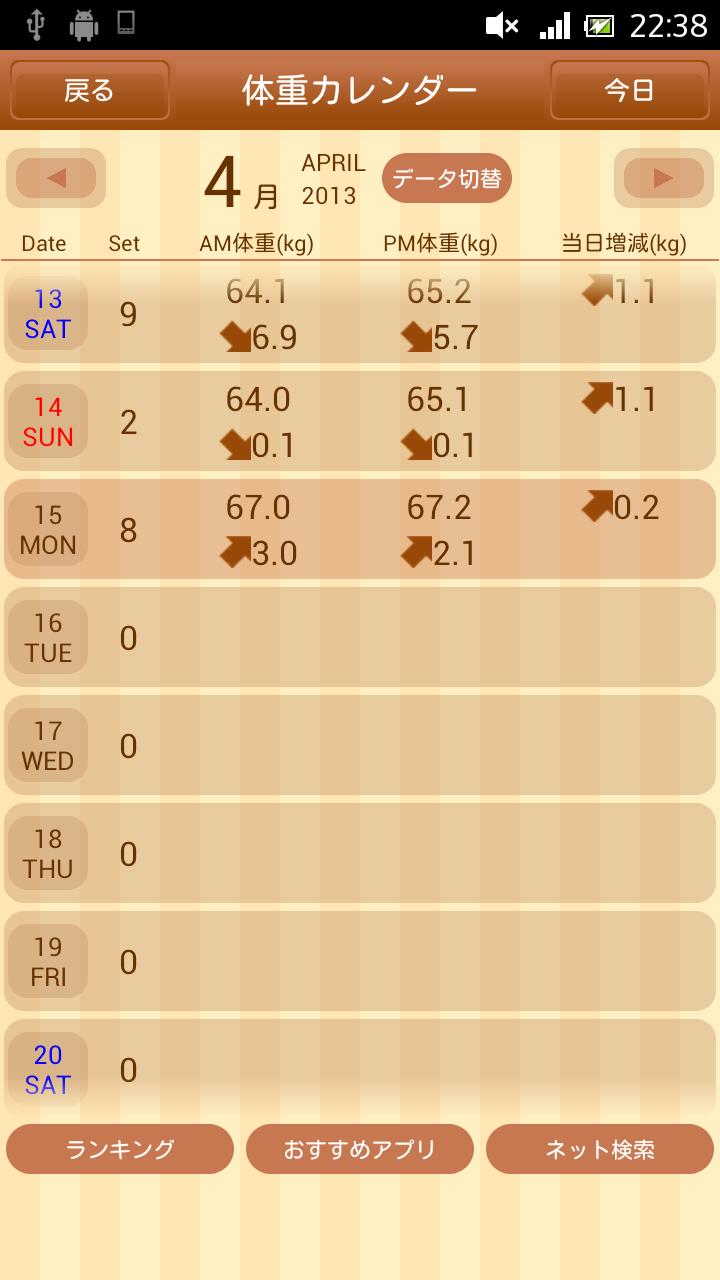Screen dimensions: 720x1280
Task: Select the 16 TUE row
Action: pos(360,638)
